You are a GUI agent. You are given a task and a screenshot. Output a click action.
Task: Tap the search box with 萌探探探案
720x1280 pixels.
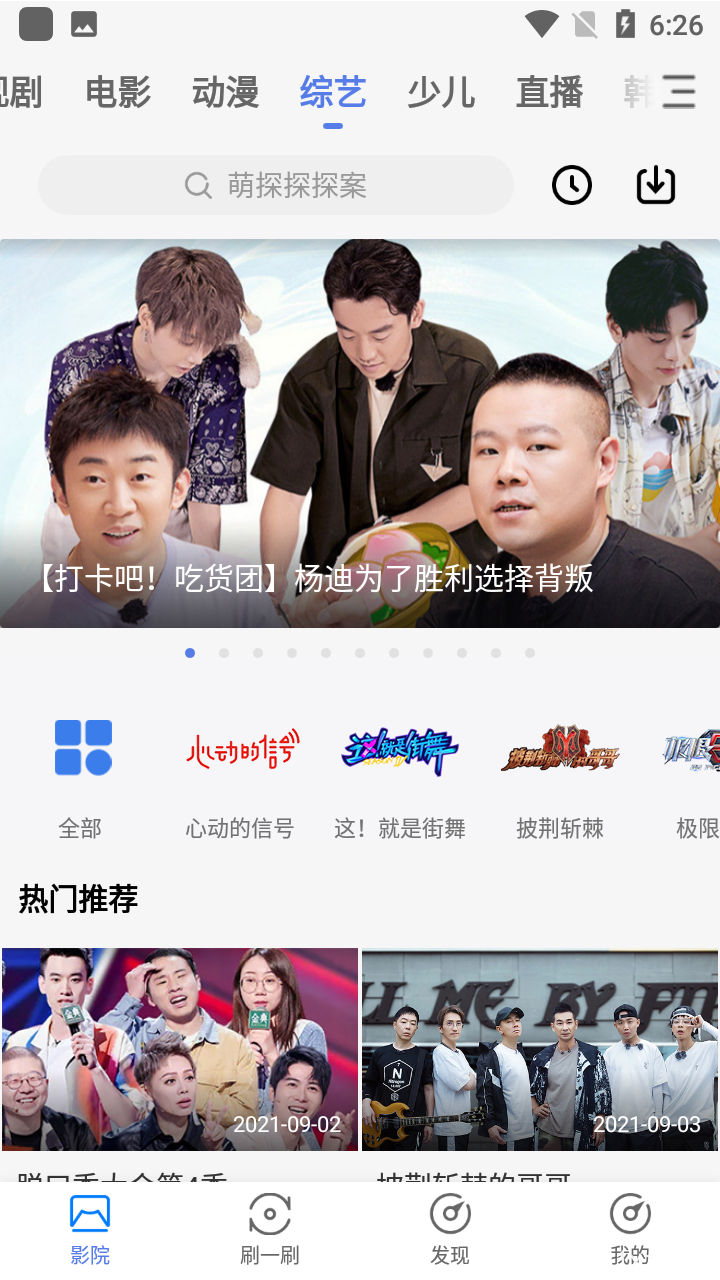pos(276,185)
